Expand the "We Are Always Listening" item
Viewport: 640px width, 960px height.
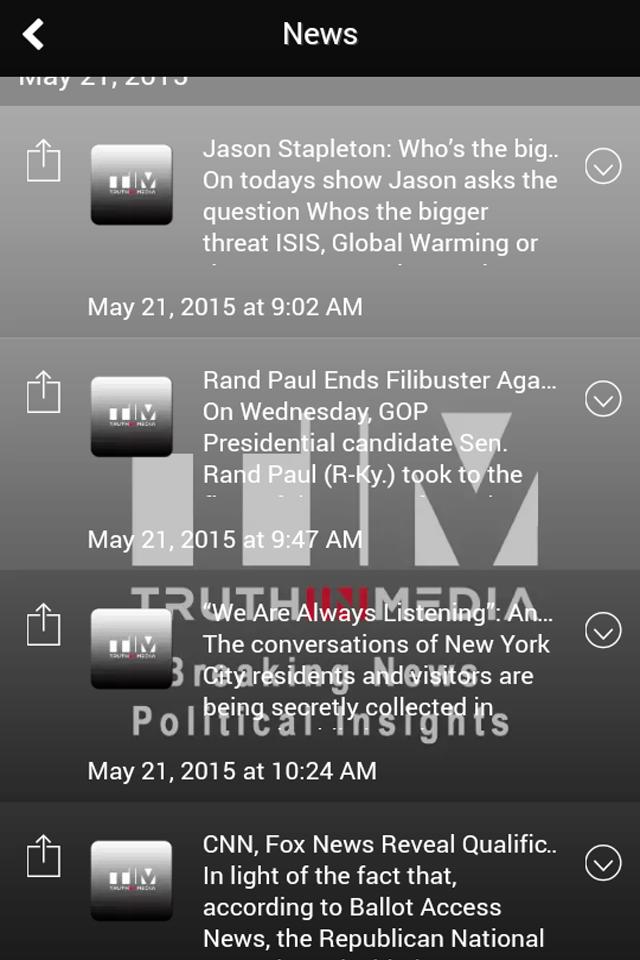point(603,630)
